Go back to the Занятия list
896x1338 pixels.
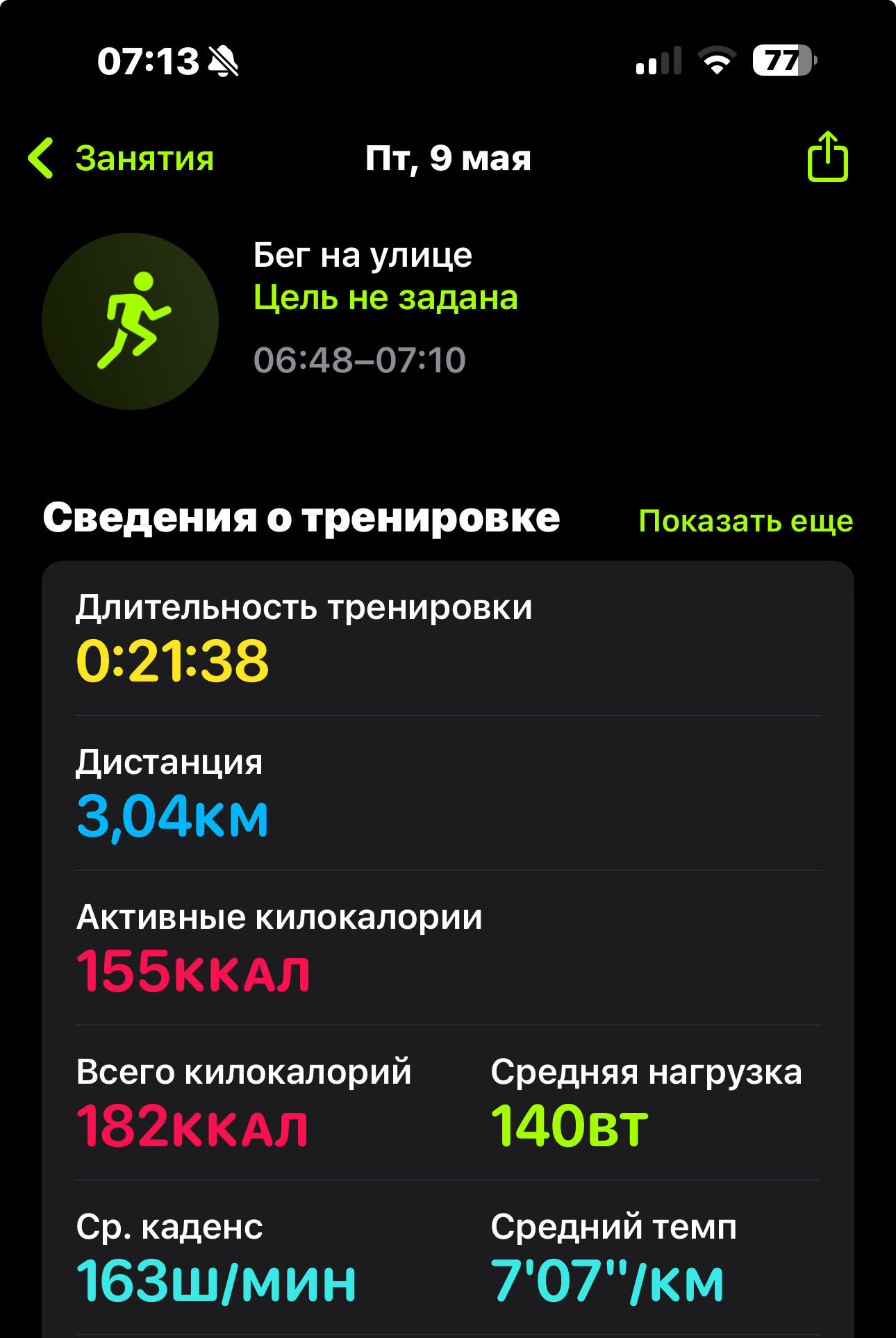coord(121,158)
